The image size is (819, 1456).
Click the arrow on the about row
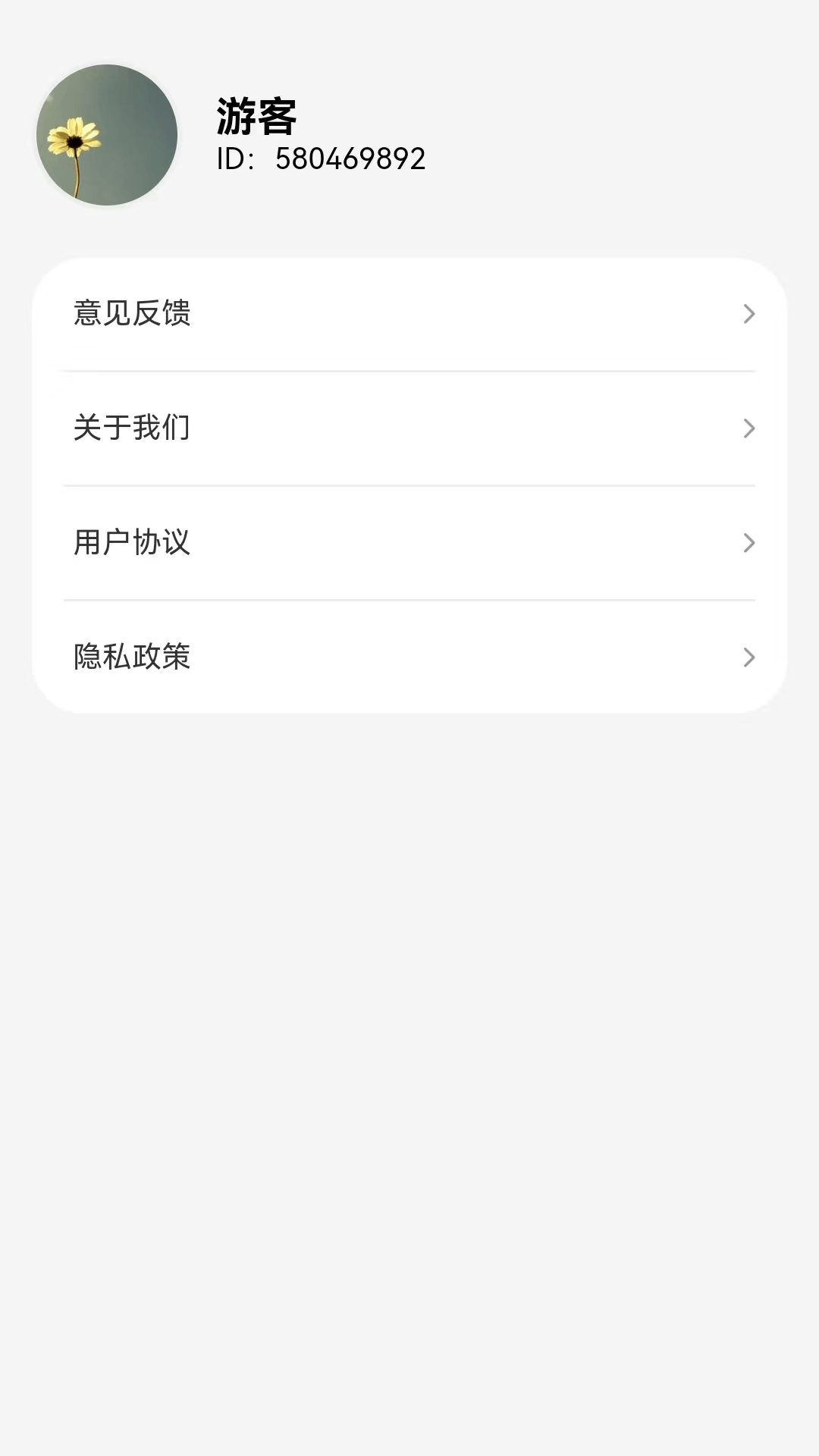(x=749, y=428)
